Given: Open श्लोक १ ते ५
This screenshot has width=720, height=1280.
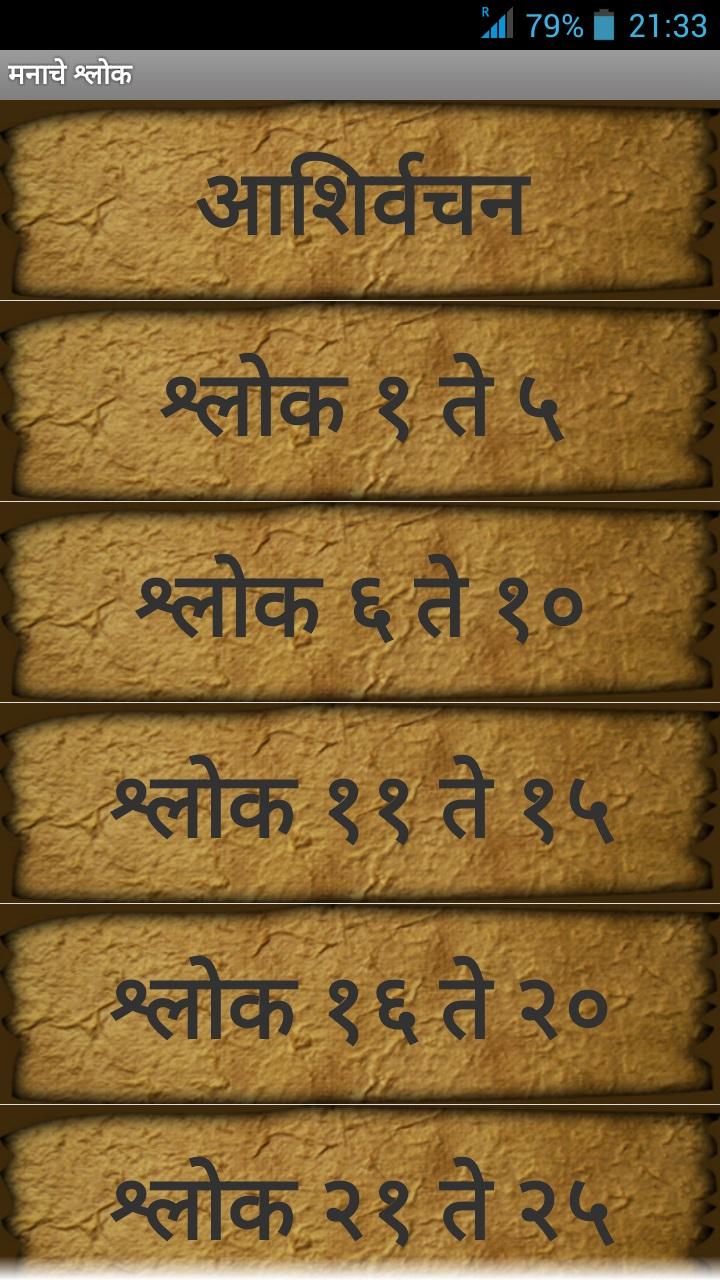Looking at the screenshot, I should pos(360,402).
